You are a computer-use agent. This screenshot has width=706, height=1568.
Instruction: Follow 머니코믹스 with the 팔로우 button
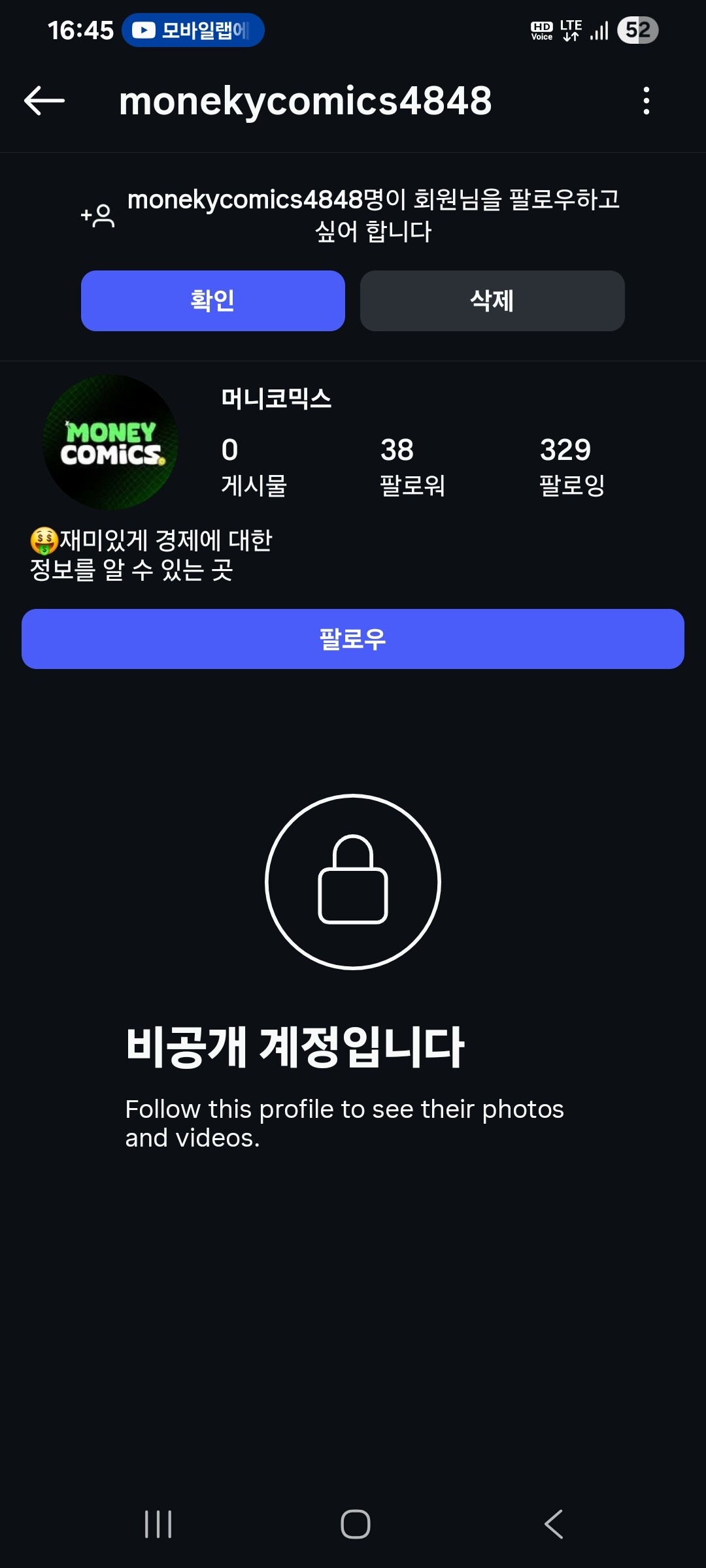353,639
